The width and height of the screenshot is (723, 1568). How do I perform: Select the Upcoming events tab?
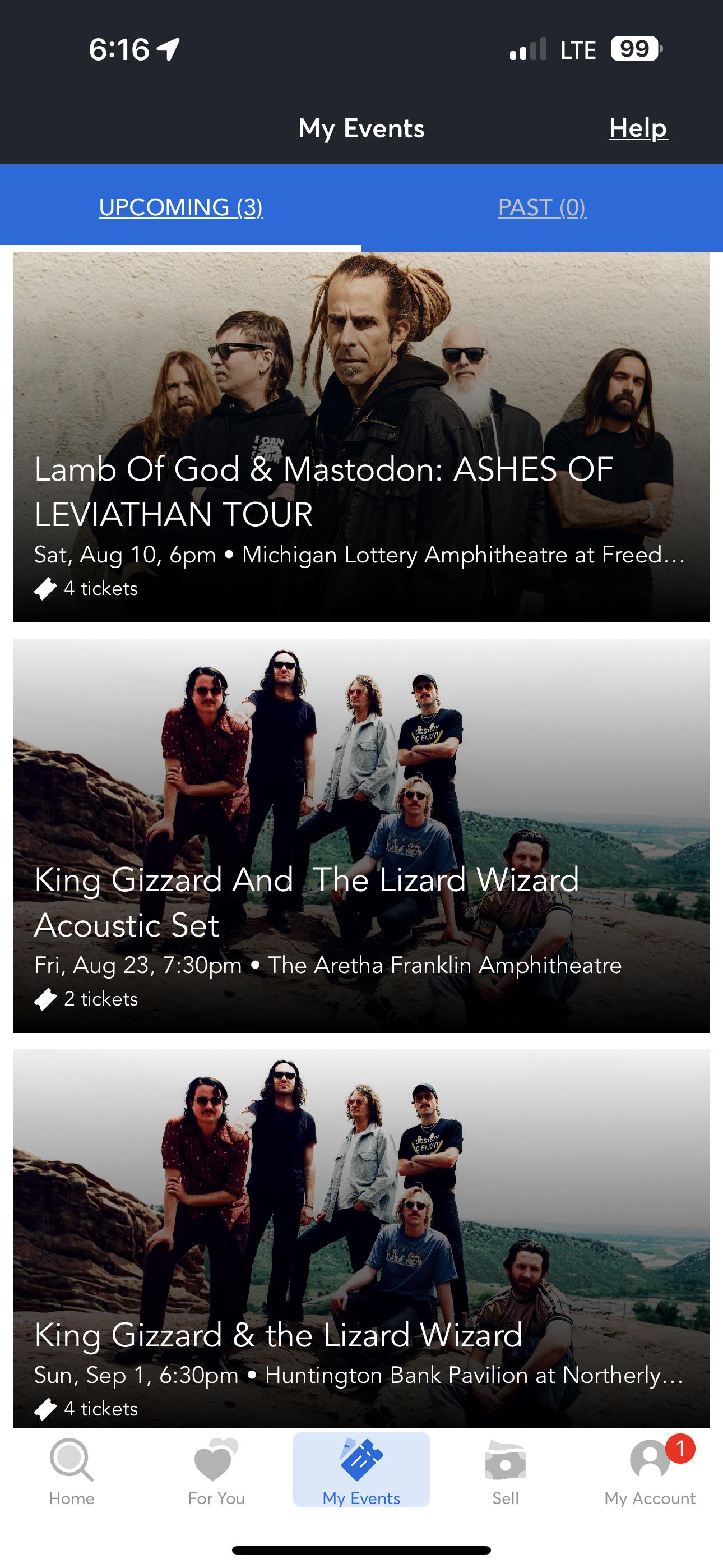click(180, 207)
